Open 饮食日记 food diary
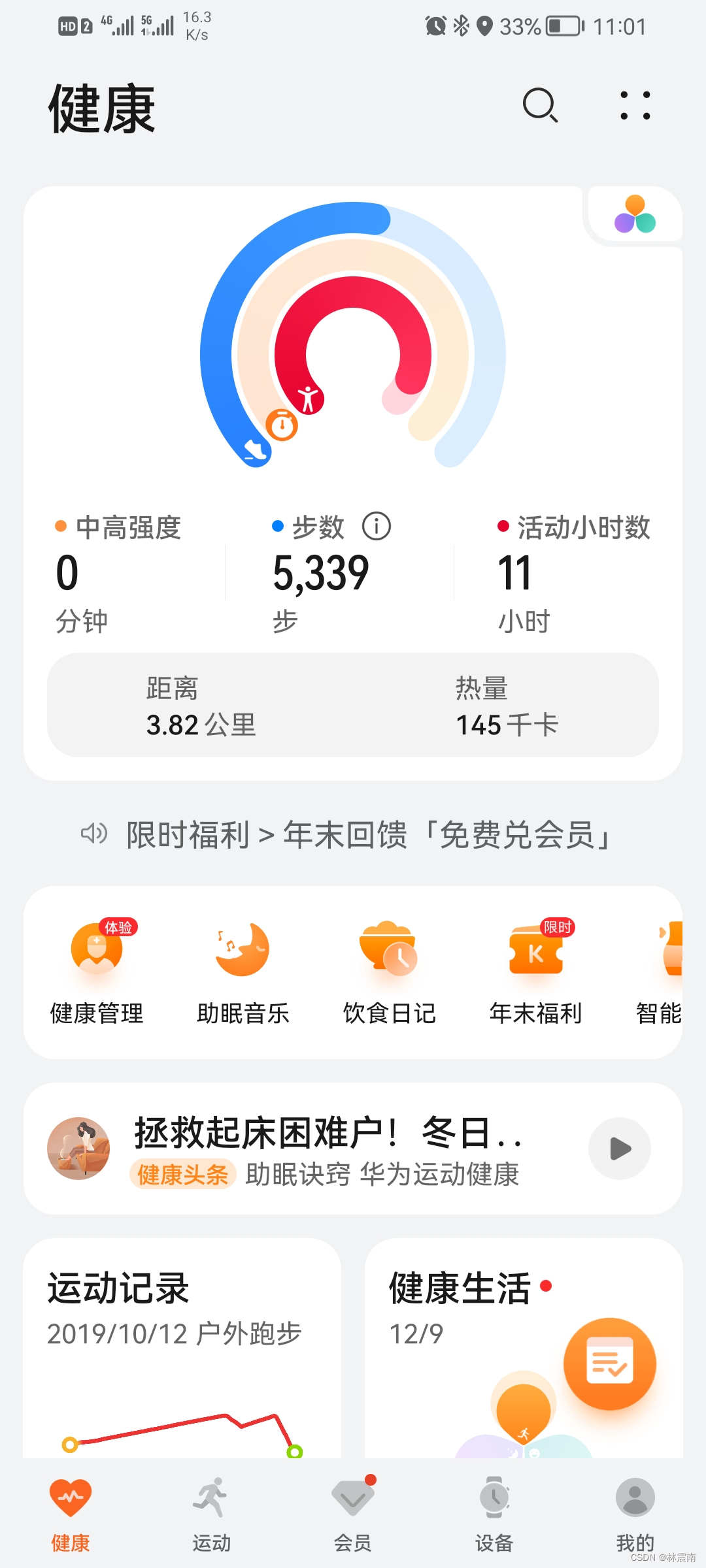The image size is (706, 1568). point(389,972)
